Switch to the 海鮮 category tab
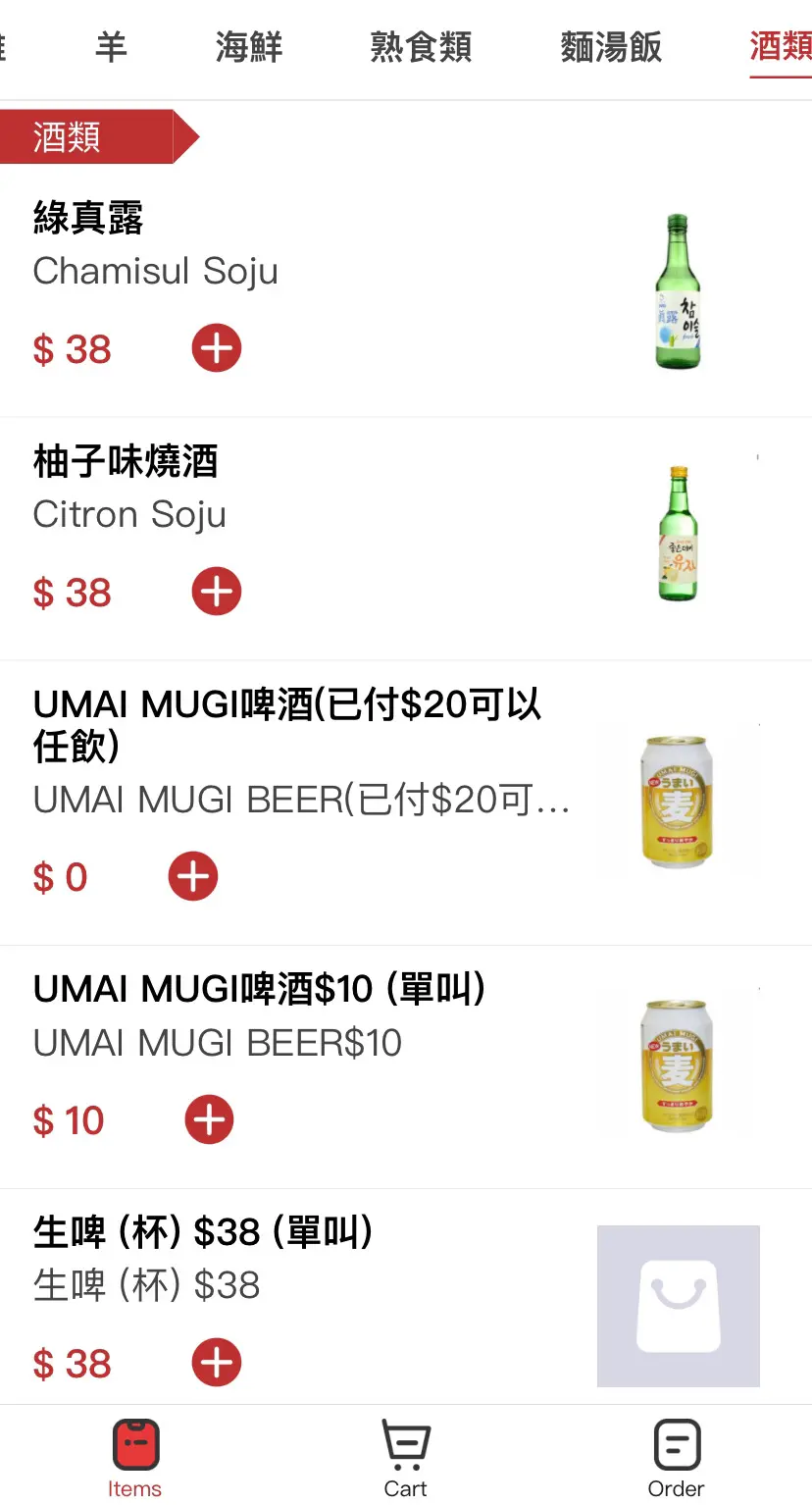The width and height of the screenshot is (812, 1505). point(249,47)
